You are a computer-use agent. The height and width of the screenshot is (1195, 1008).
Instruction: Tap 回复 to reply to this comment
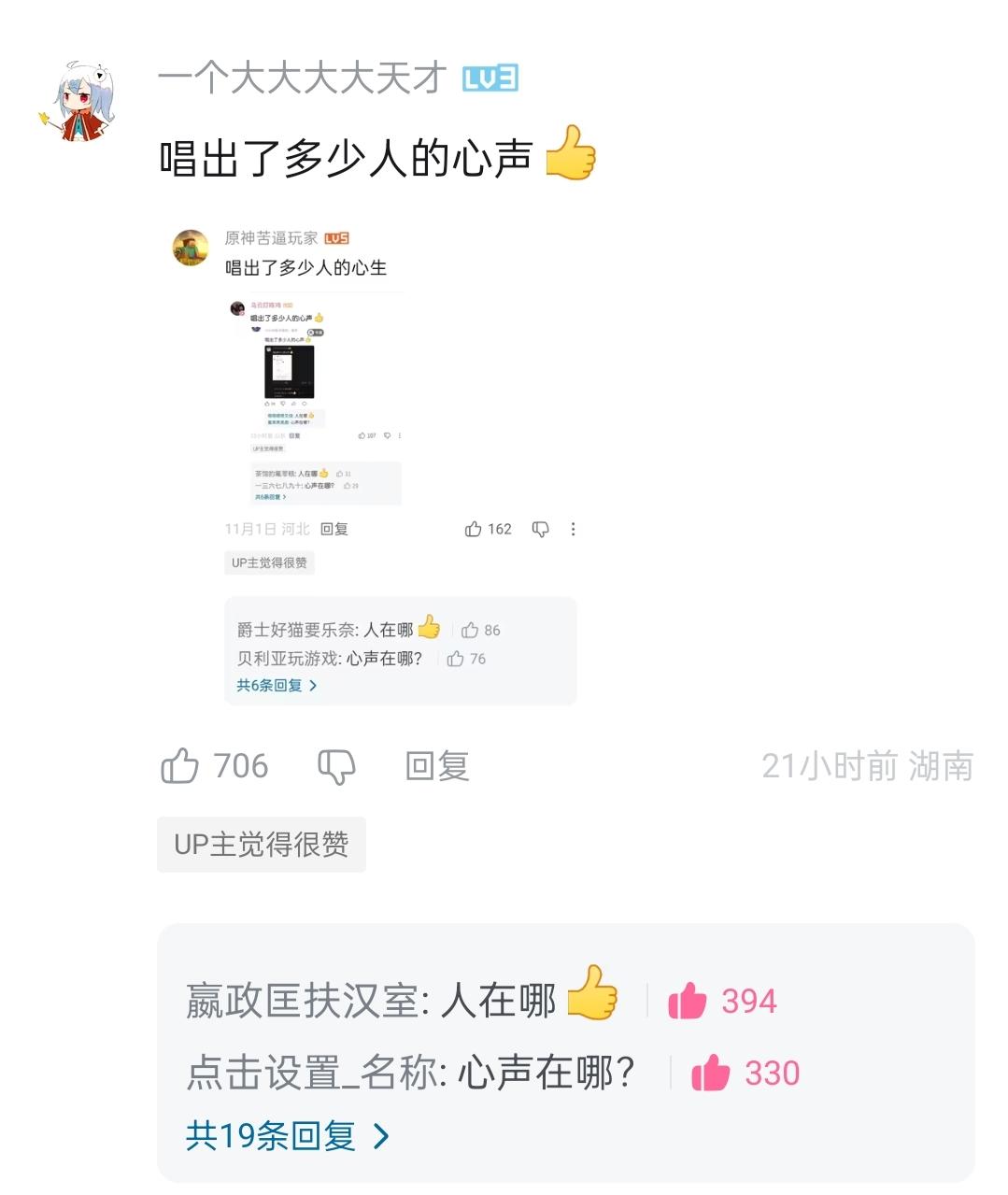(436, 766)
